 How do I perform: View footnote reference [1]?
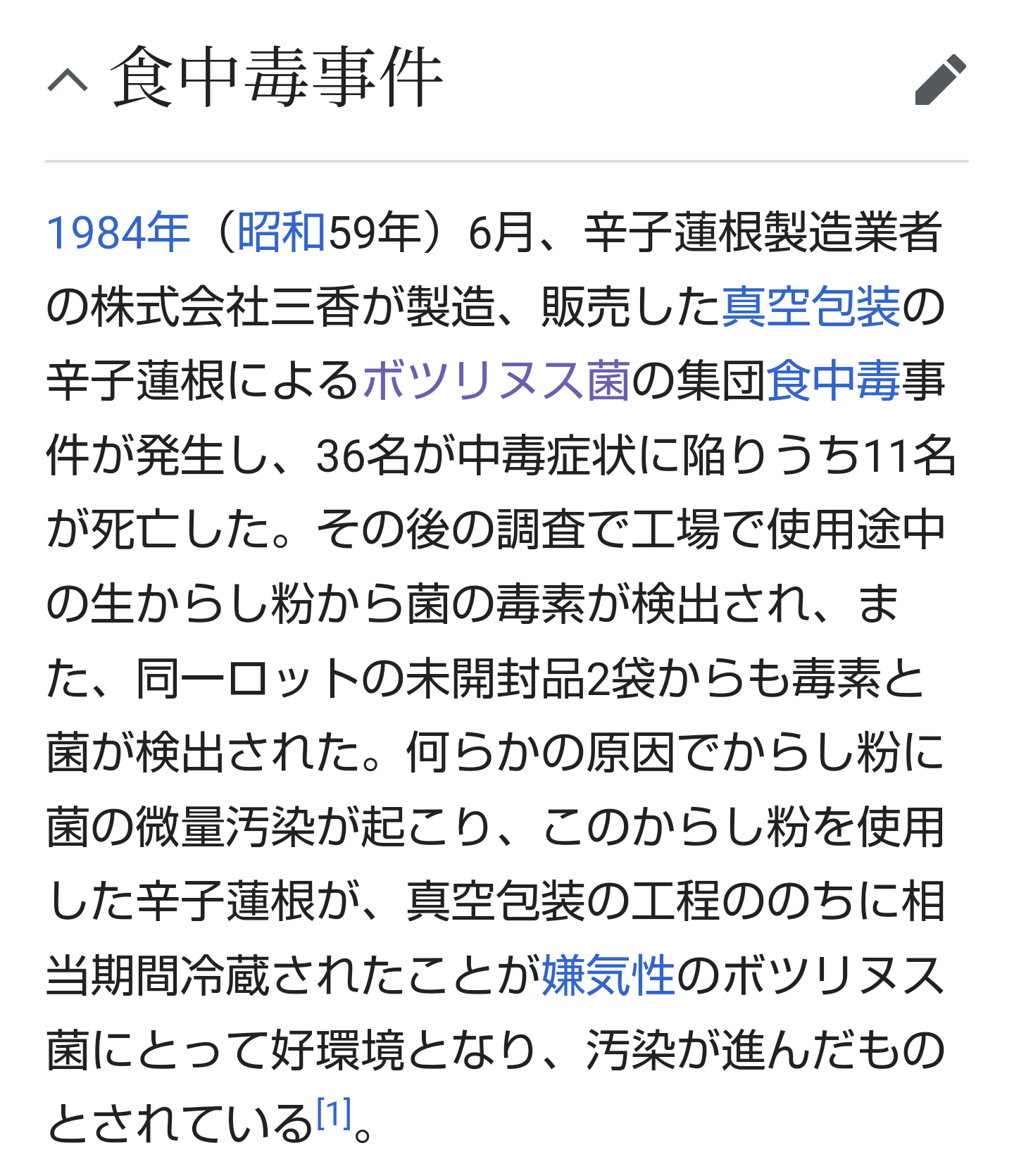click(x=333, y=1115)
